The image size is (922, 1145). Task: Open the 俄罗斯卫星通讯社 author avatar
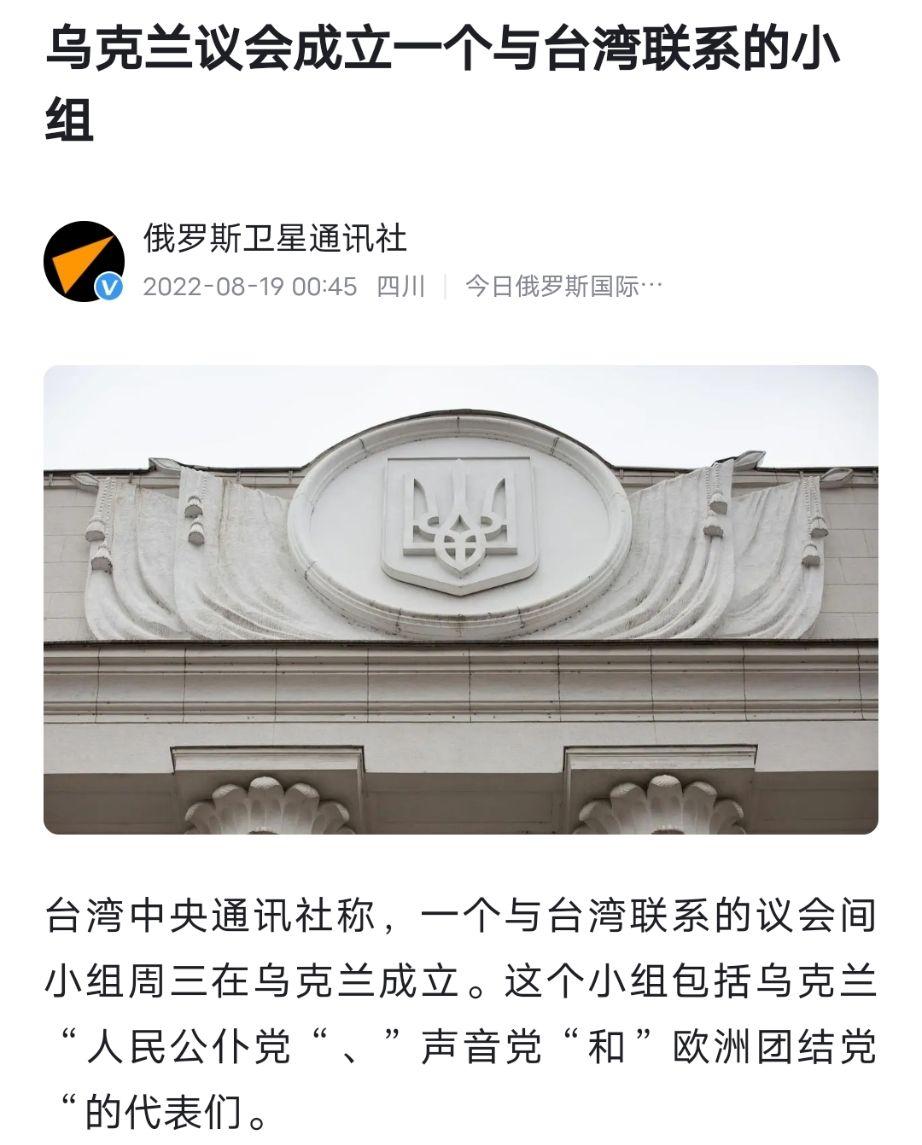(84, 261)
